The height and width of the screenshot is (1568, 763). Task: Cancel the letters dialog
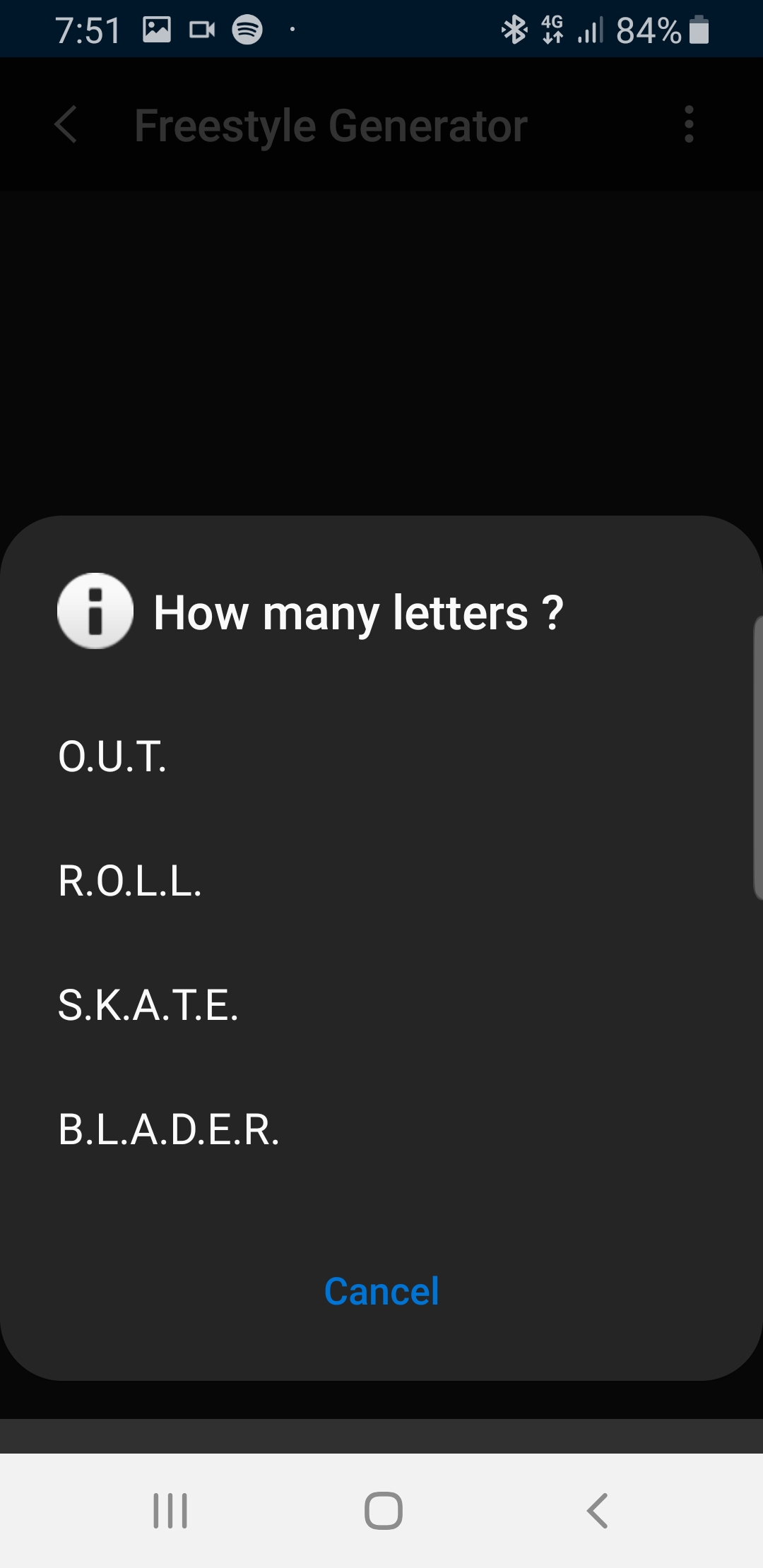[381, 1292]
